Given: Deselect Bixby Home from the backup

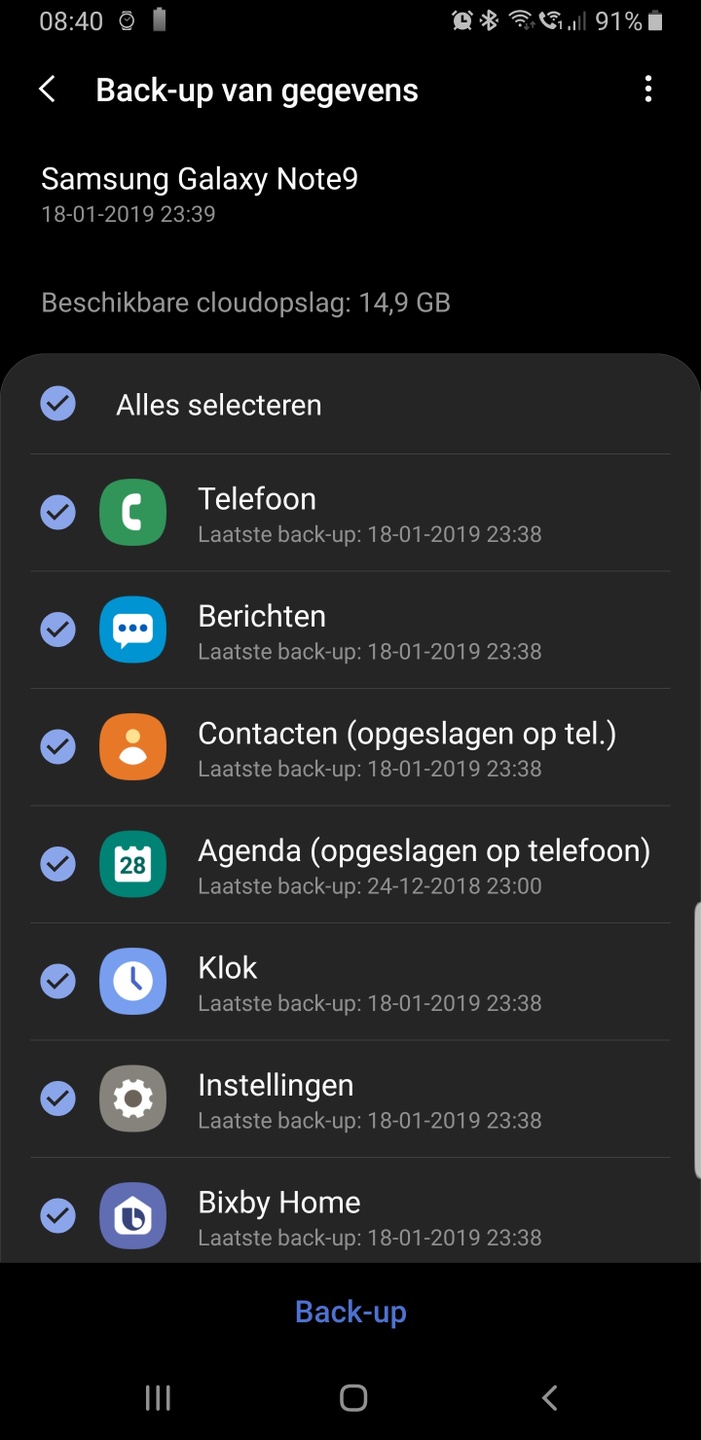Looking at the screenshot, I should [x=58, y=1216].
